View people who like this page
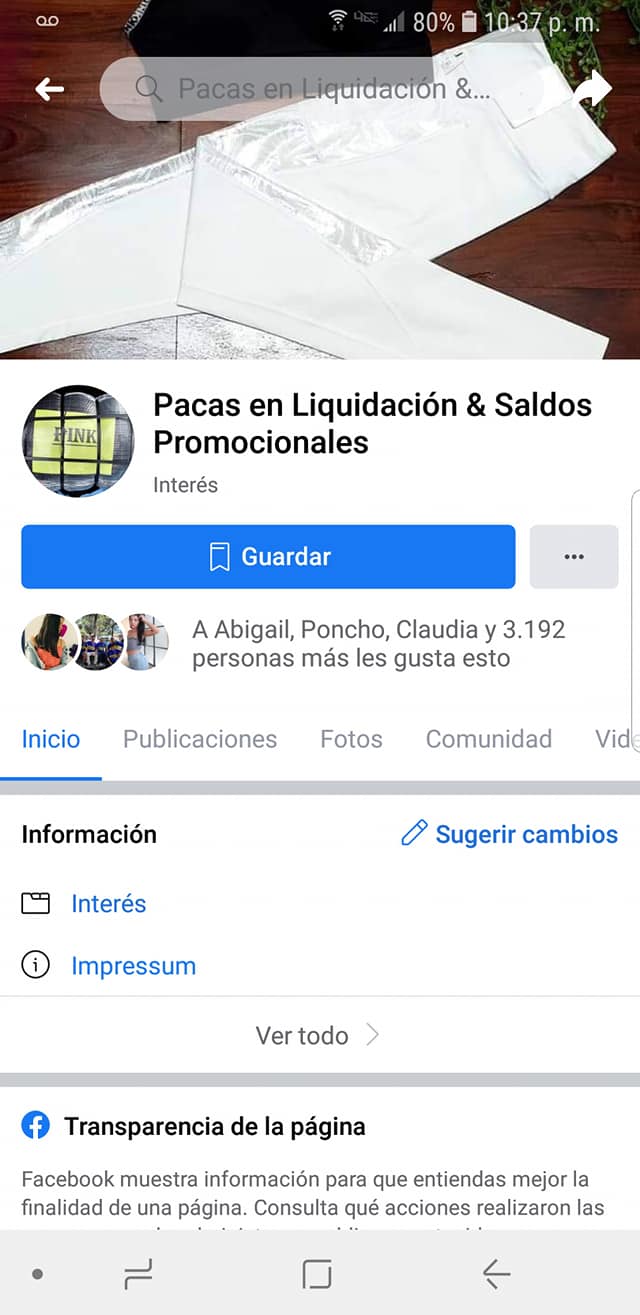 pyautogui.click(x=378, y=644)
